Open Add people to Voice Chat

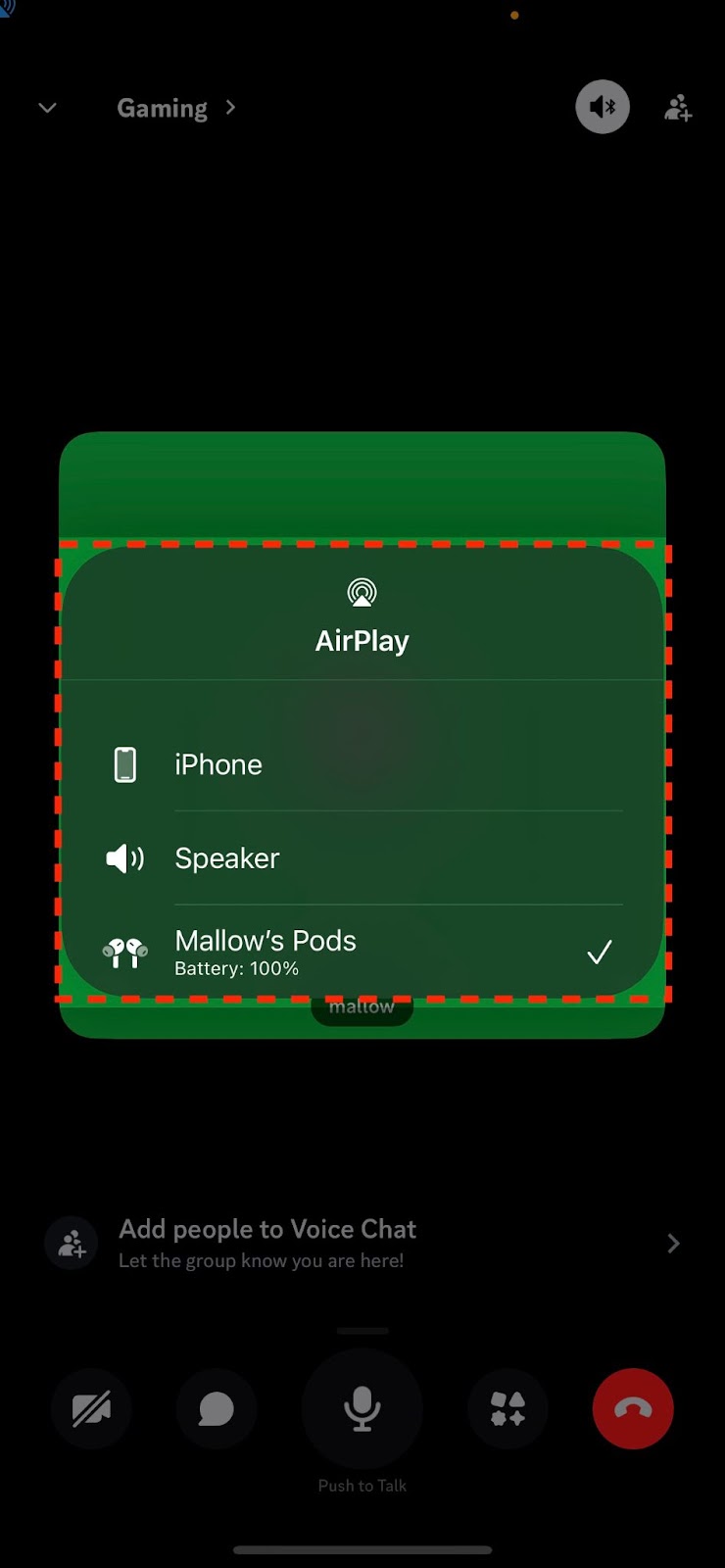click(362, 1243)
